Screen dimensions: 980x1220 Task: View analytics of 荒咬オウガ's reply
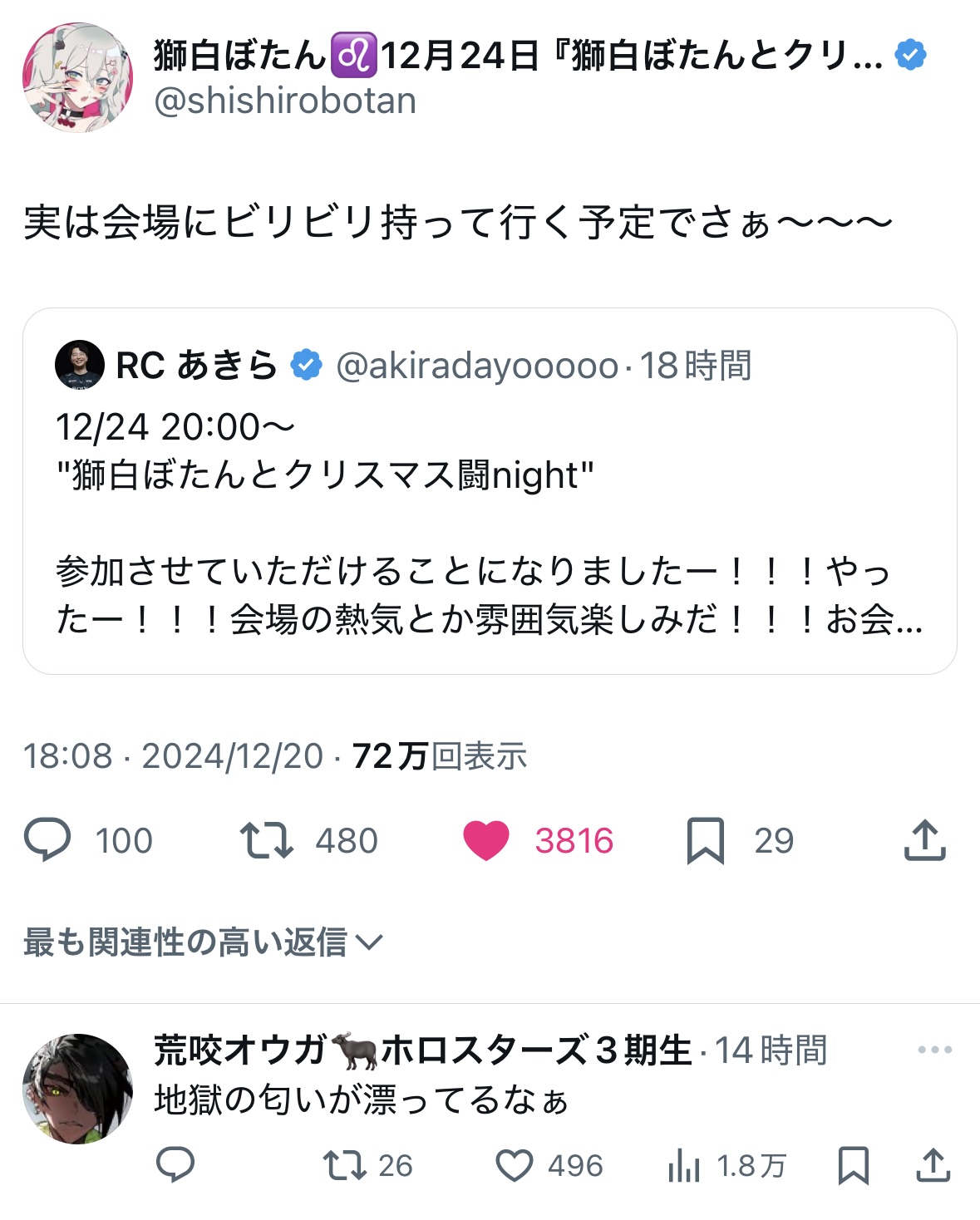683,1165
